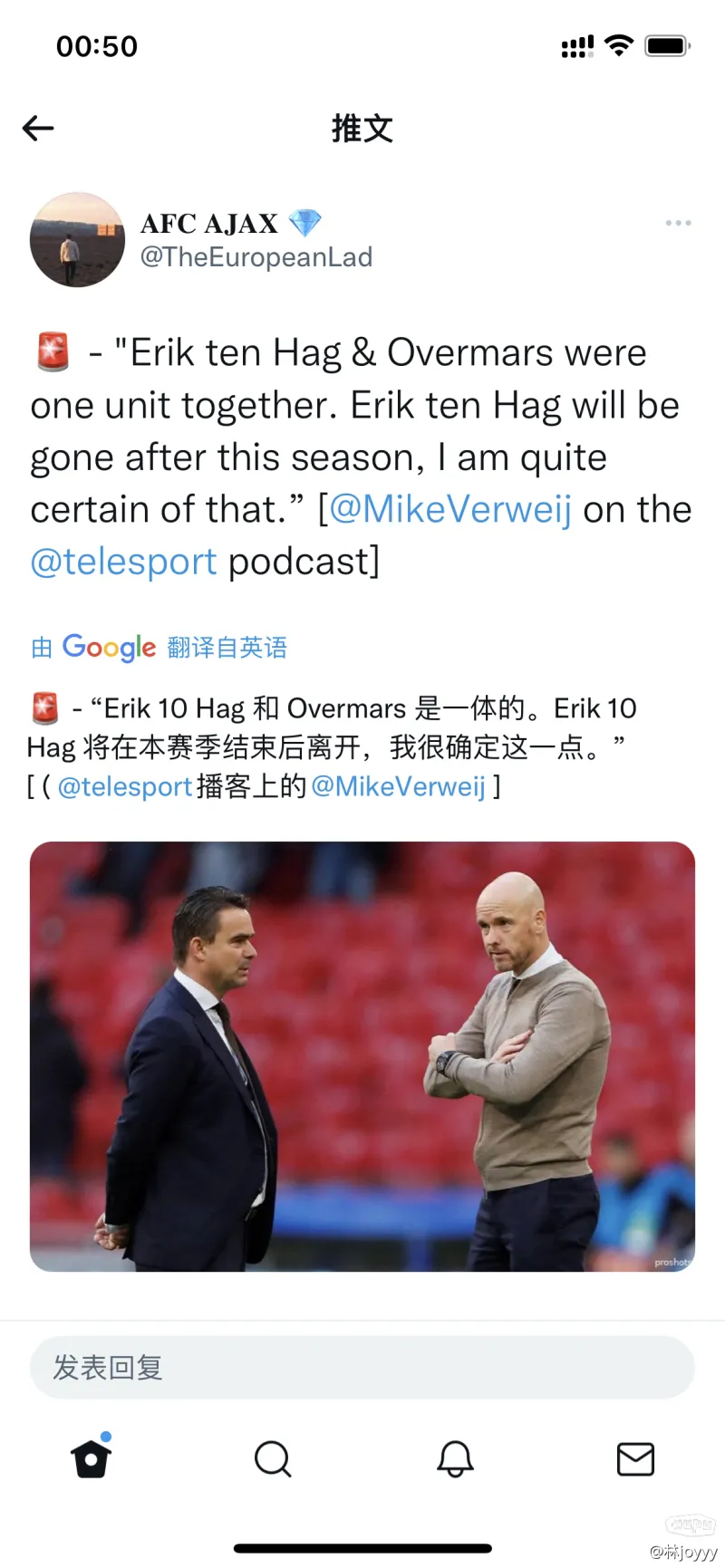Image resolution: width=725 pixels, height=1568 pixels.
Task: Tap the Google translated-from-English link
Action: [159, 648]
